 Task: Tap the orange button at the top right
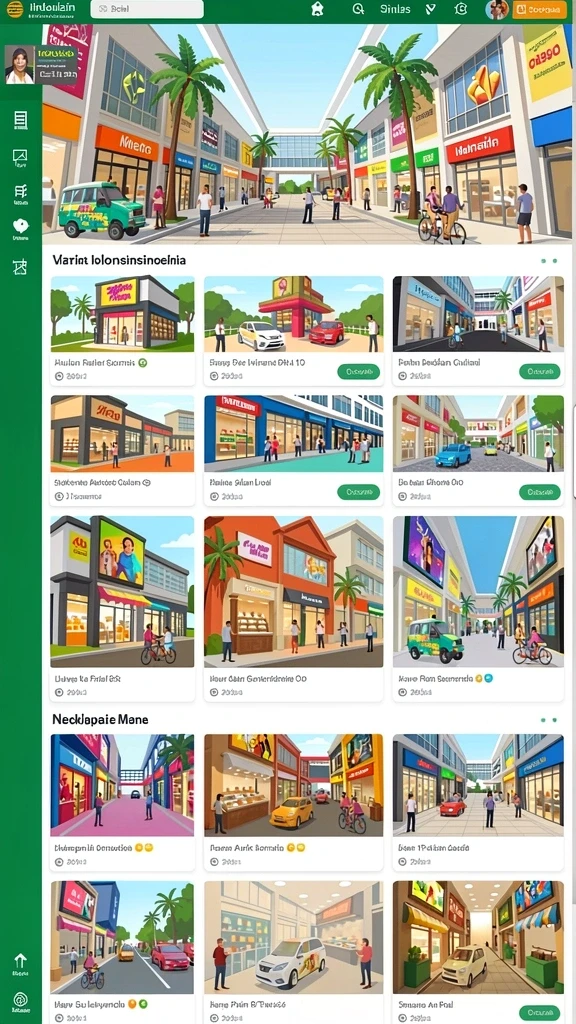point(539,9)
